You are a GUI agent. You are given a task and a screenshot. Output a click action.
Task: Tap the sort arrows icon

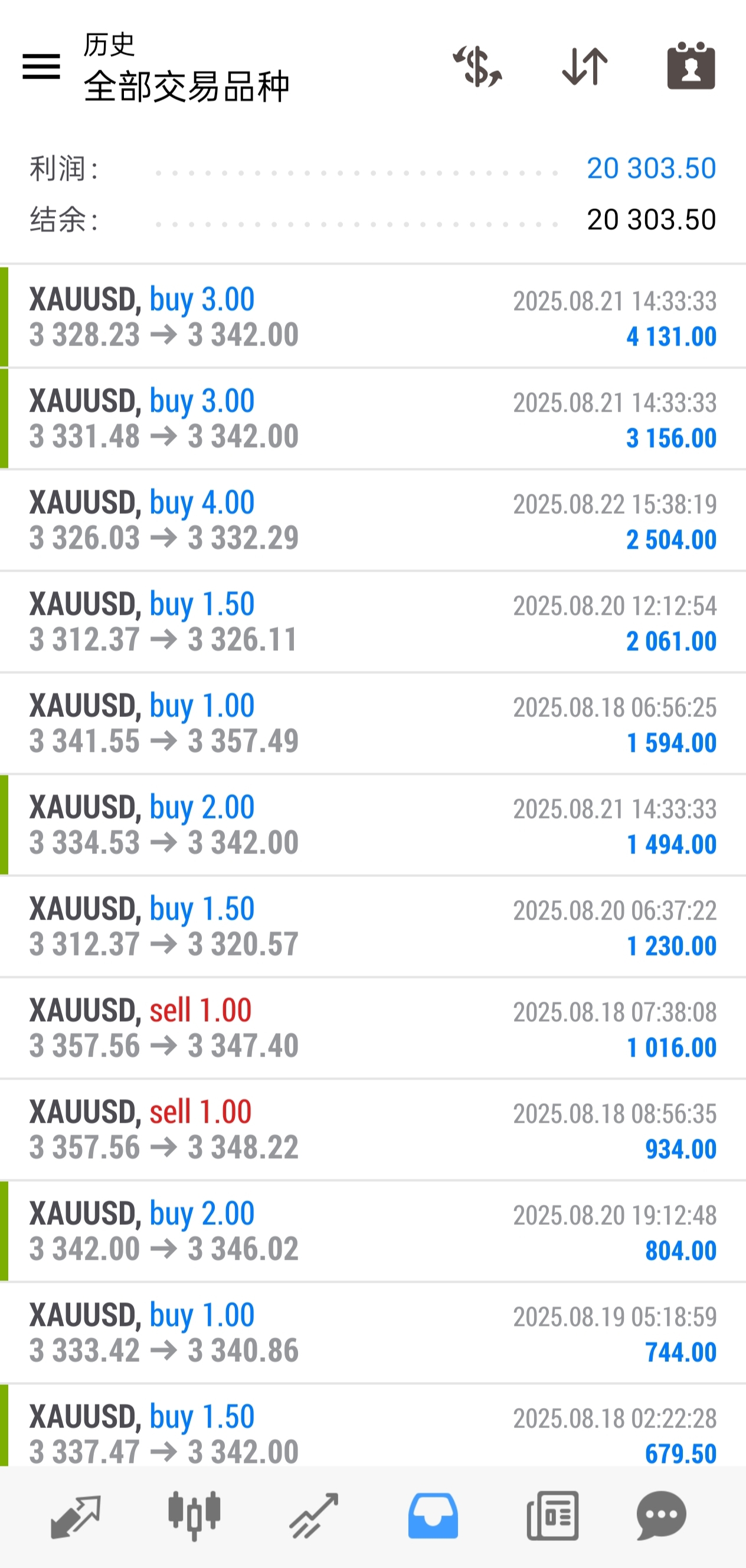click(x=585, y=66)
